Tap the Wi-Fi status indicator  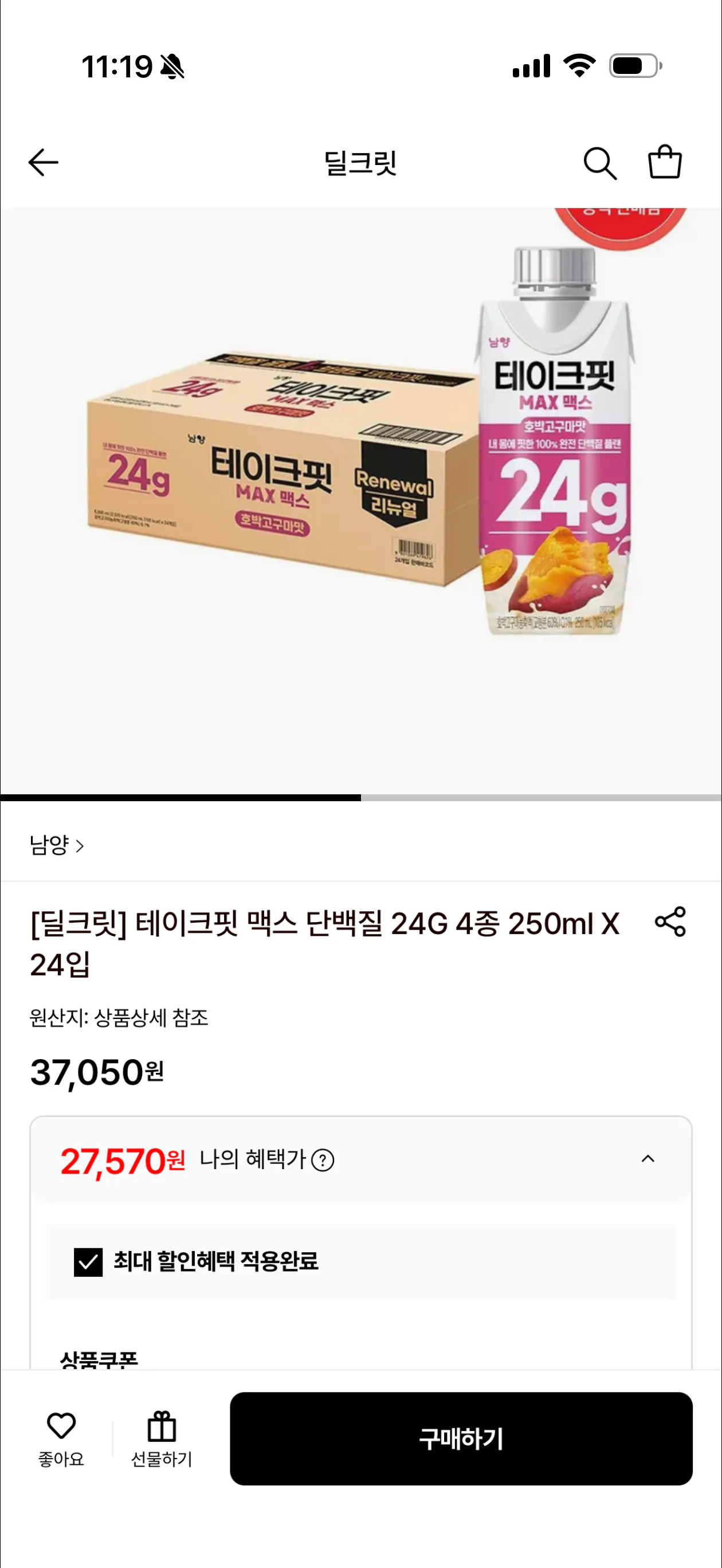(580, 67)
